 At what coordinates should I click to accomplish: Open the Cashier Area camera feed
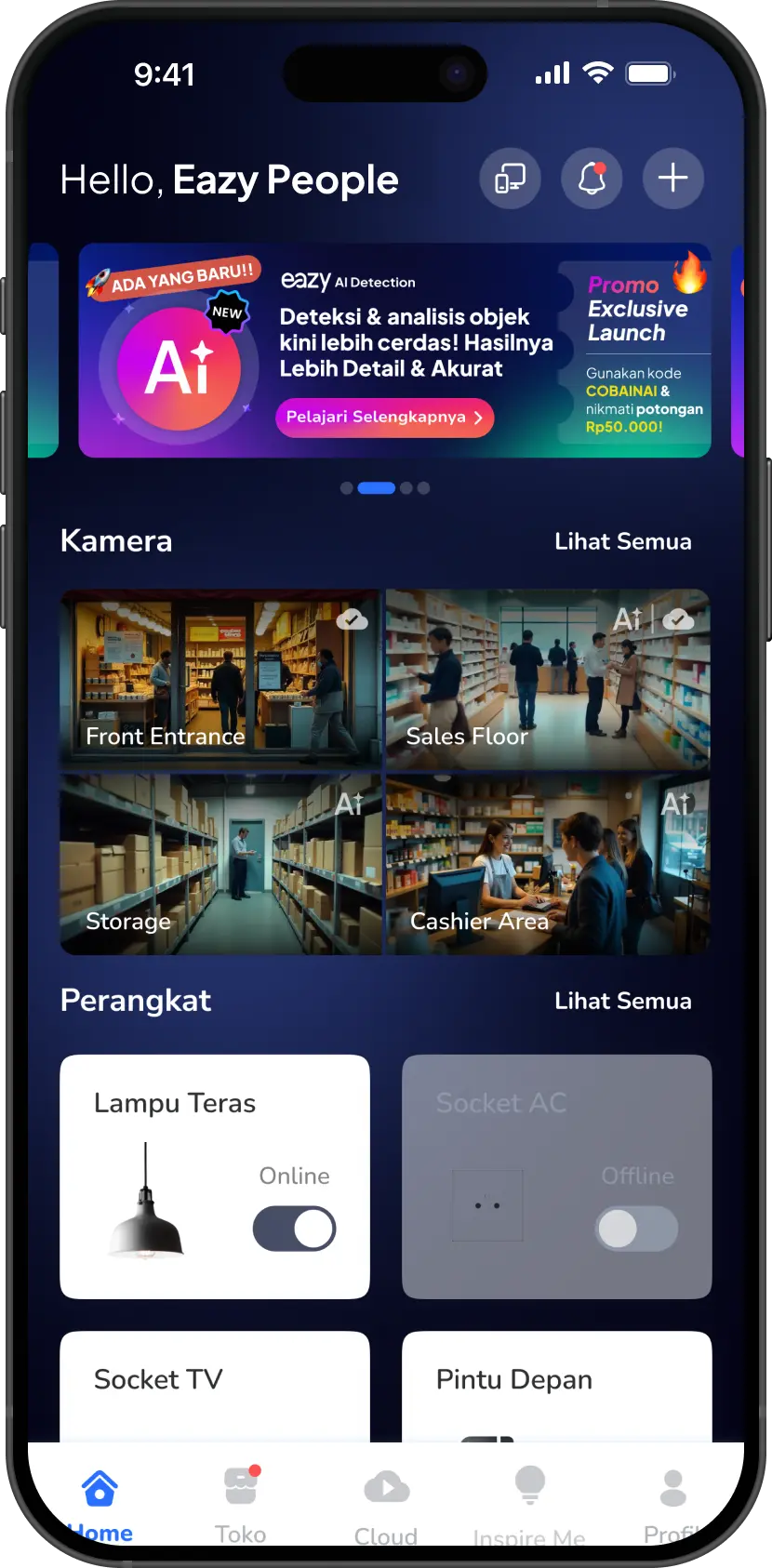coord(548,865)
